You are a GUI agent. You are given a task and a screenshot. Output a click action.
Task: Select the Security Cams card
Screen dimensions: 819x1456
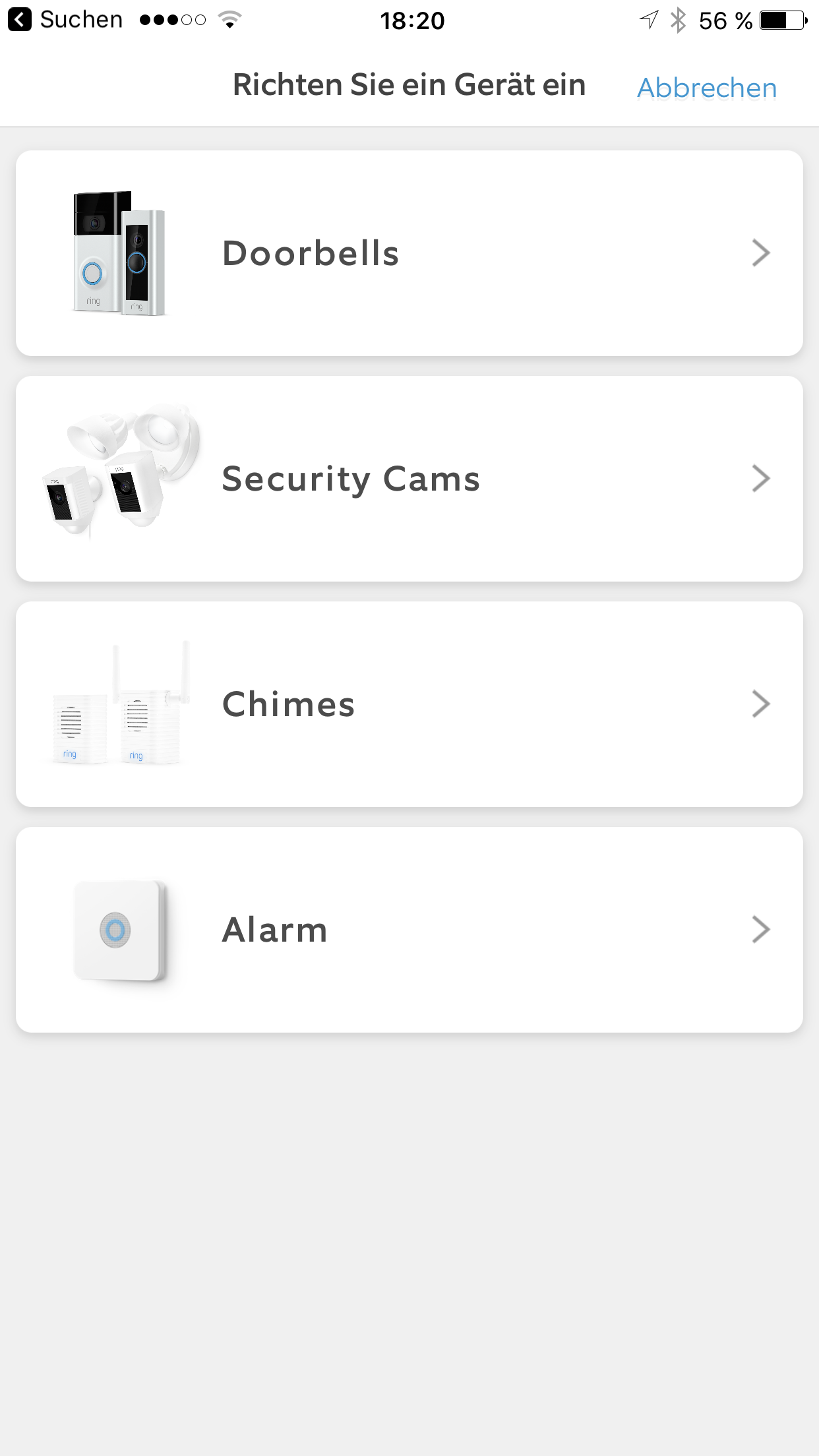pyautogui.click(x=409, y=479)
